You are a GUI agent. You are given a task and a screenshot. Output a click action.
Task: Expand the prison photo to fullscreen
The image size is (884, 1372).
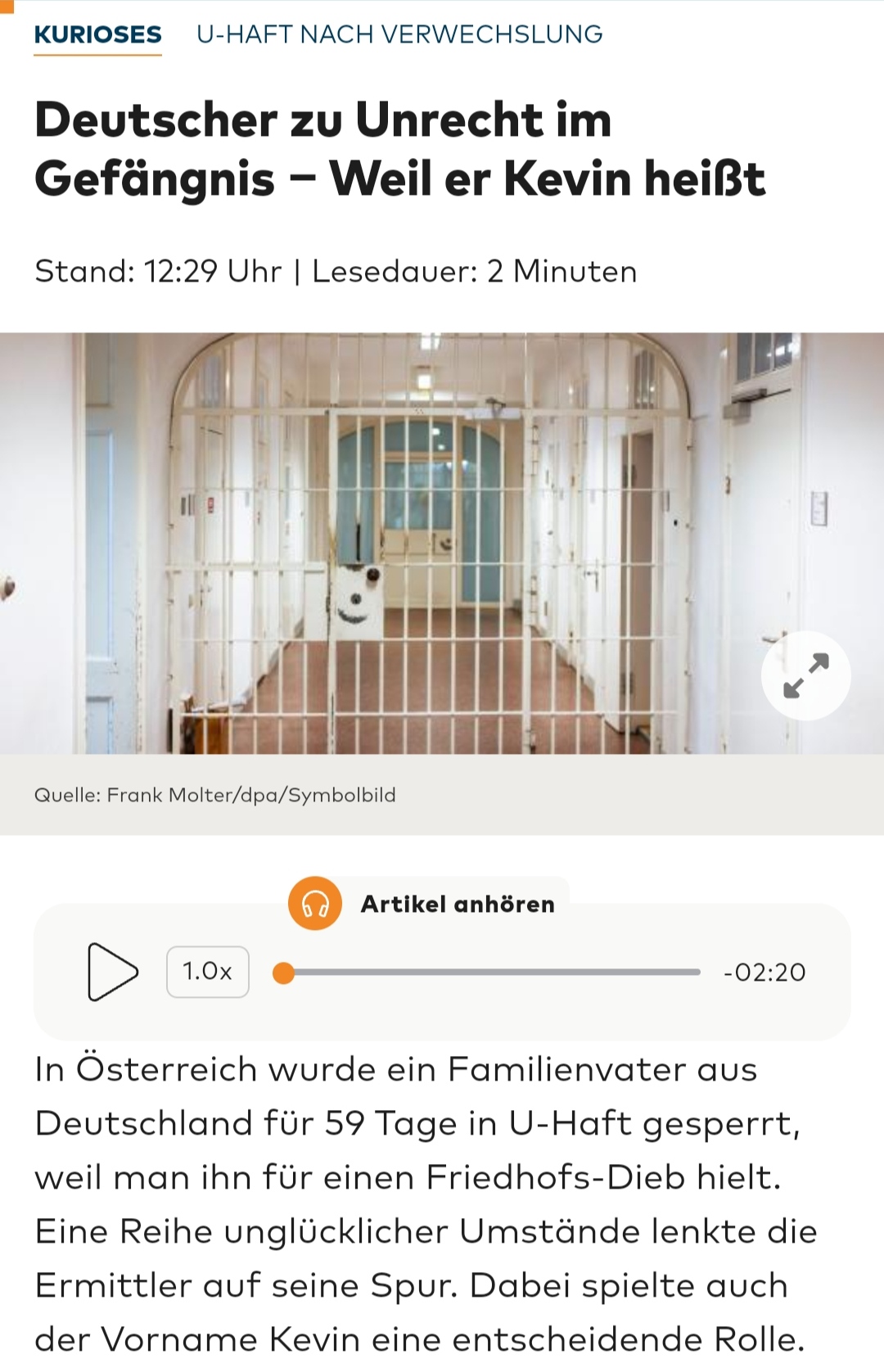[x=805, y=675]
